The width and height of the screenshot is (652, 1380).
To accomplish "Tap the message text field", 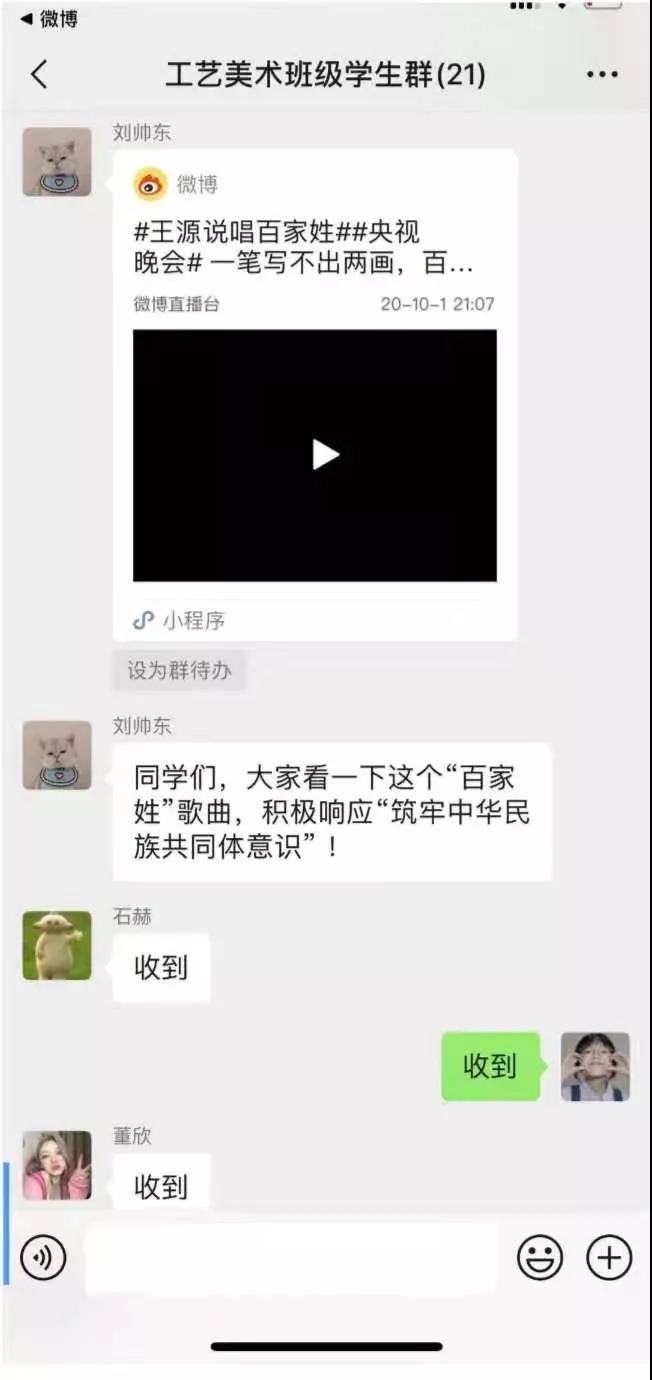I will [290, 1257].
